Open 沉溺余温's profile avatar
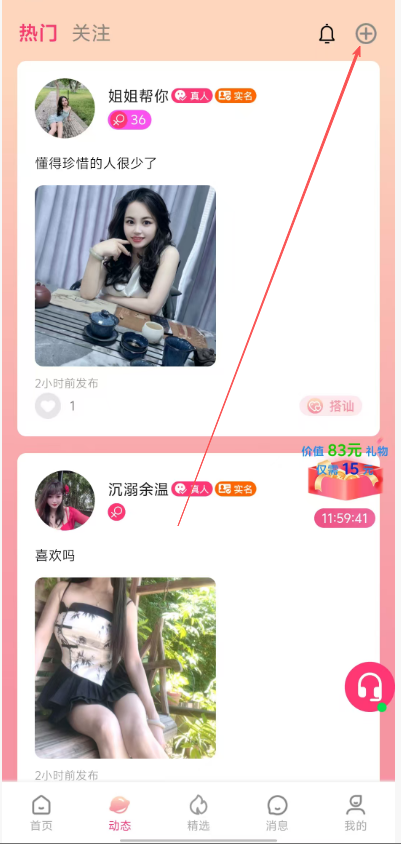Screen dimensions: 401x844 [x=65, y=501]
